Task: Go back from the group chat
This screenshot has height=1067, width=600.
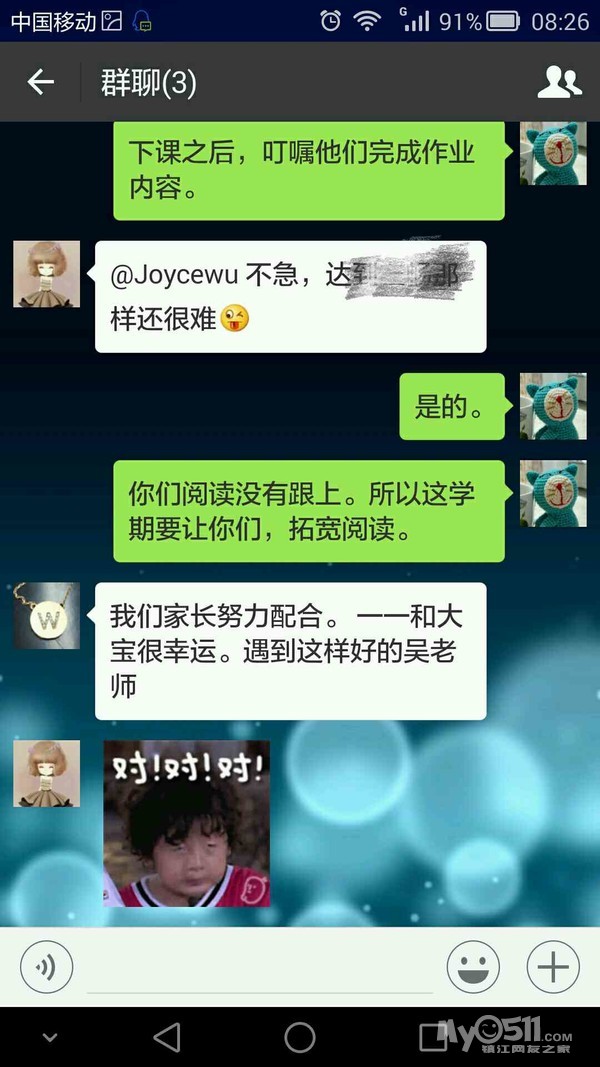Action: click(x=41, y=82)
